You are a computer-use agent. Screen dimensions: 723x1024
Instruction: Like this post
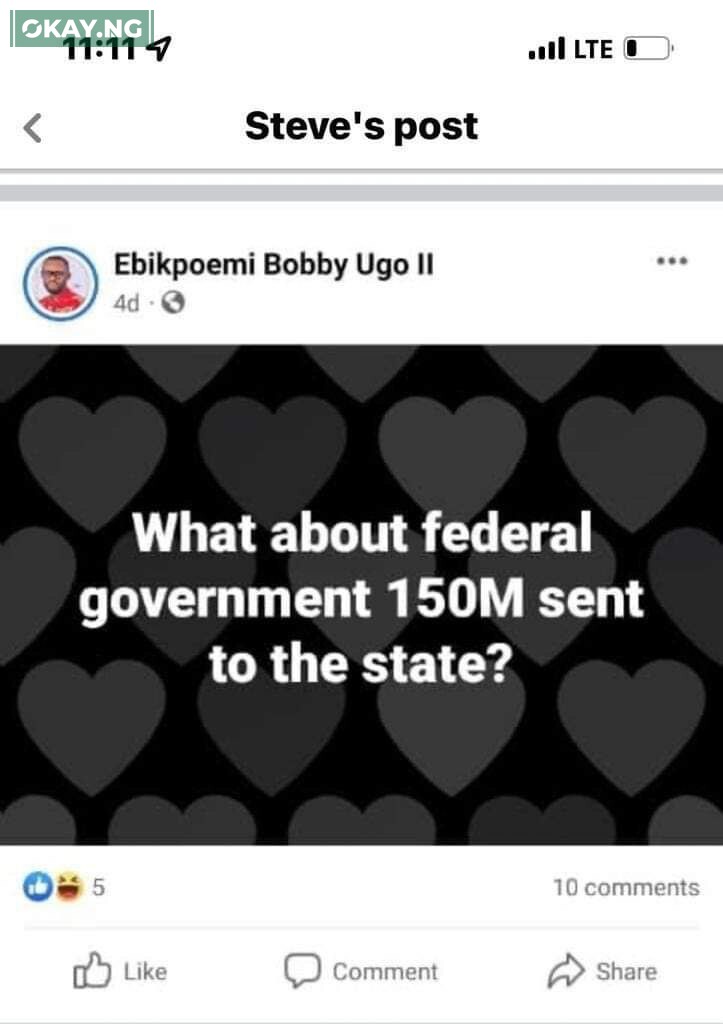(120, 971)
